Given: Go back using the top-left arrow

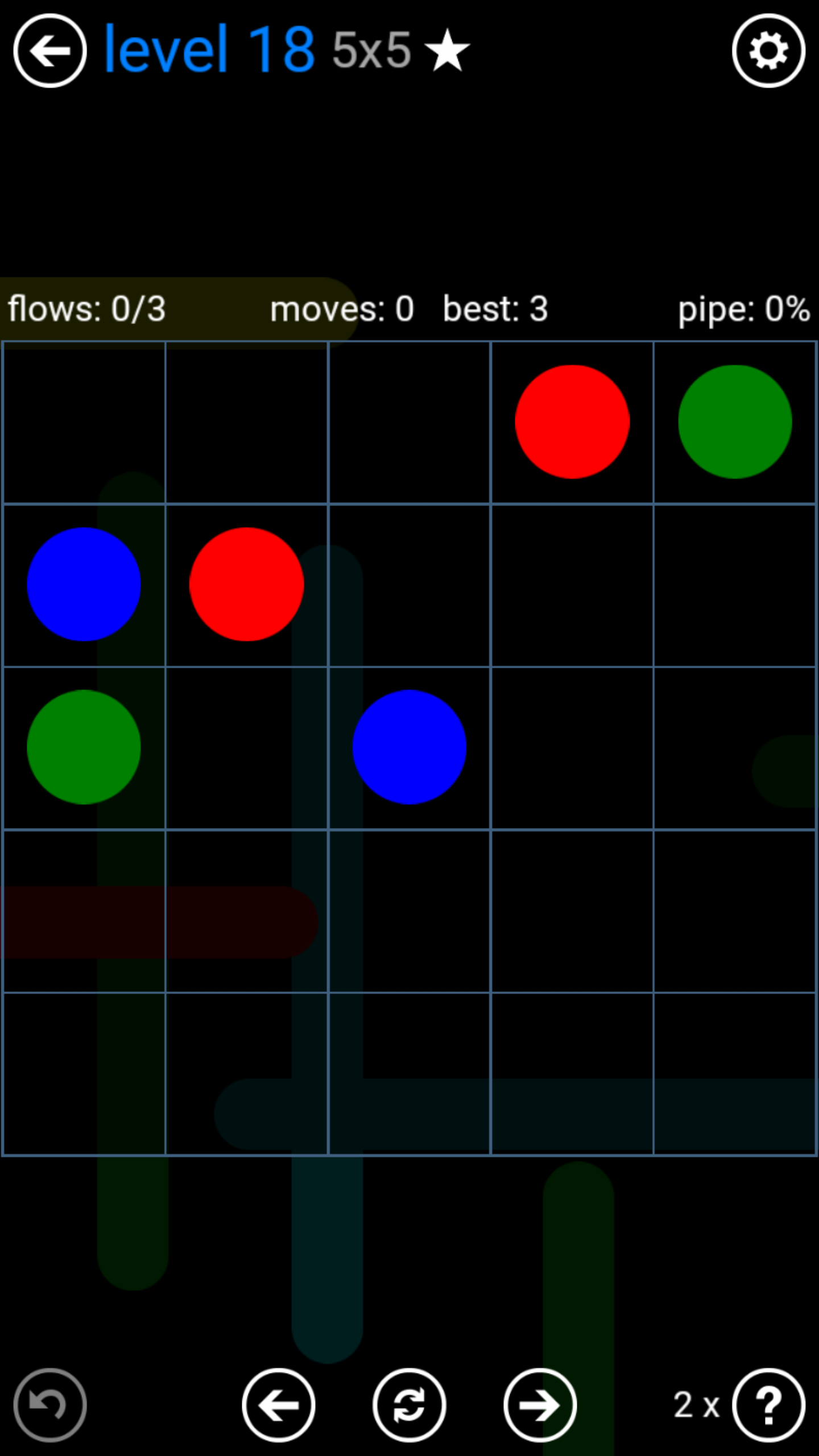Looking at the screenshot, I should [x=50, y=50].
